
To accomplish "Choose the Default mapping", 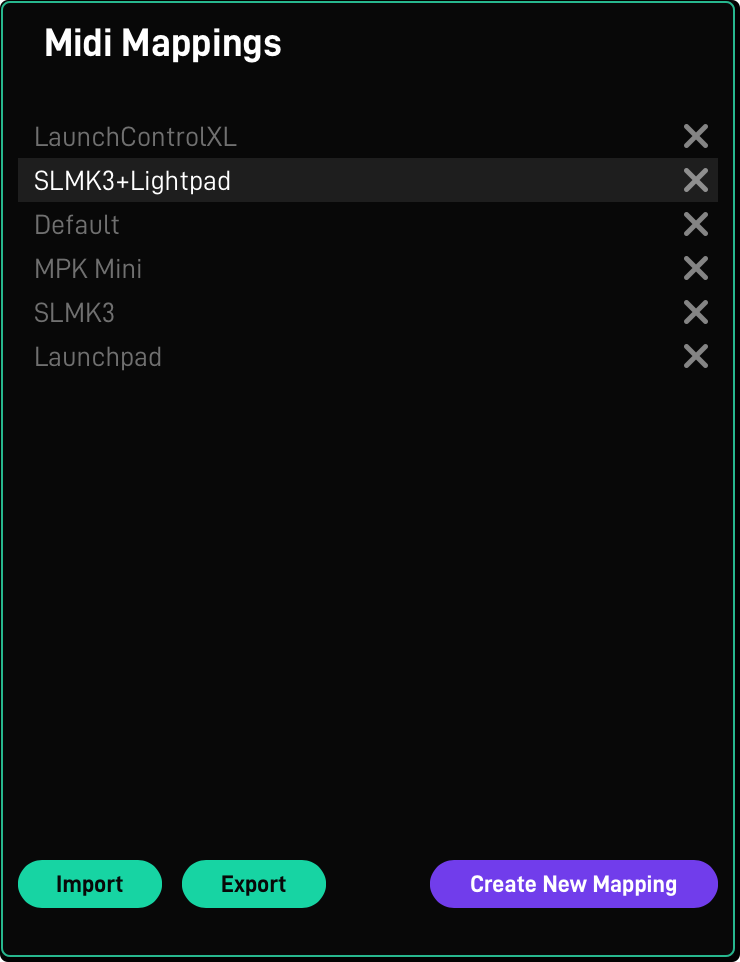I will [x=77, y=225].
